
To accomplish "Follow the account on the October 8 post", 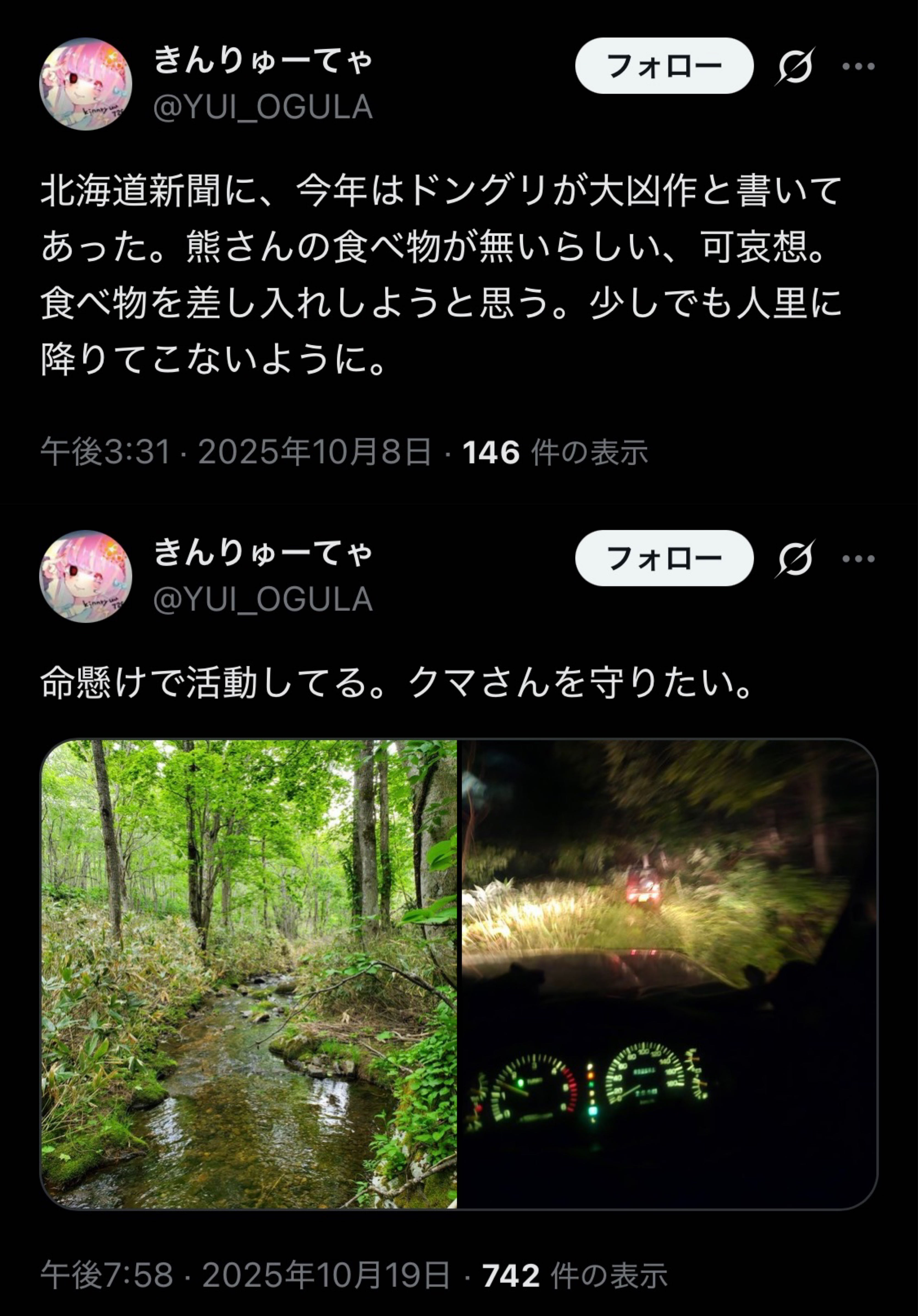I will pos(663,66).
